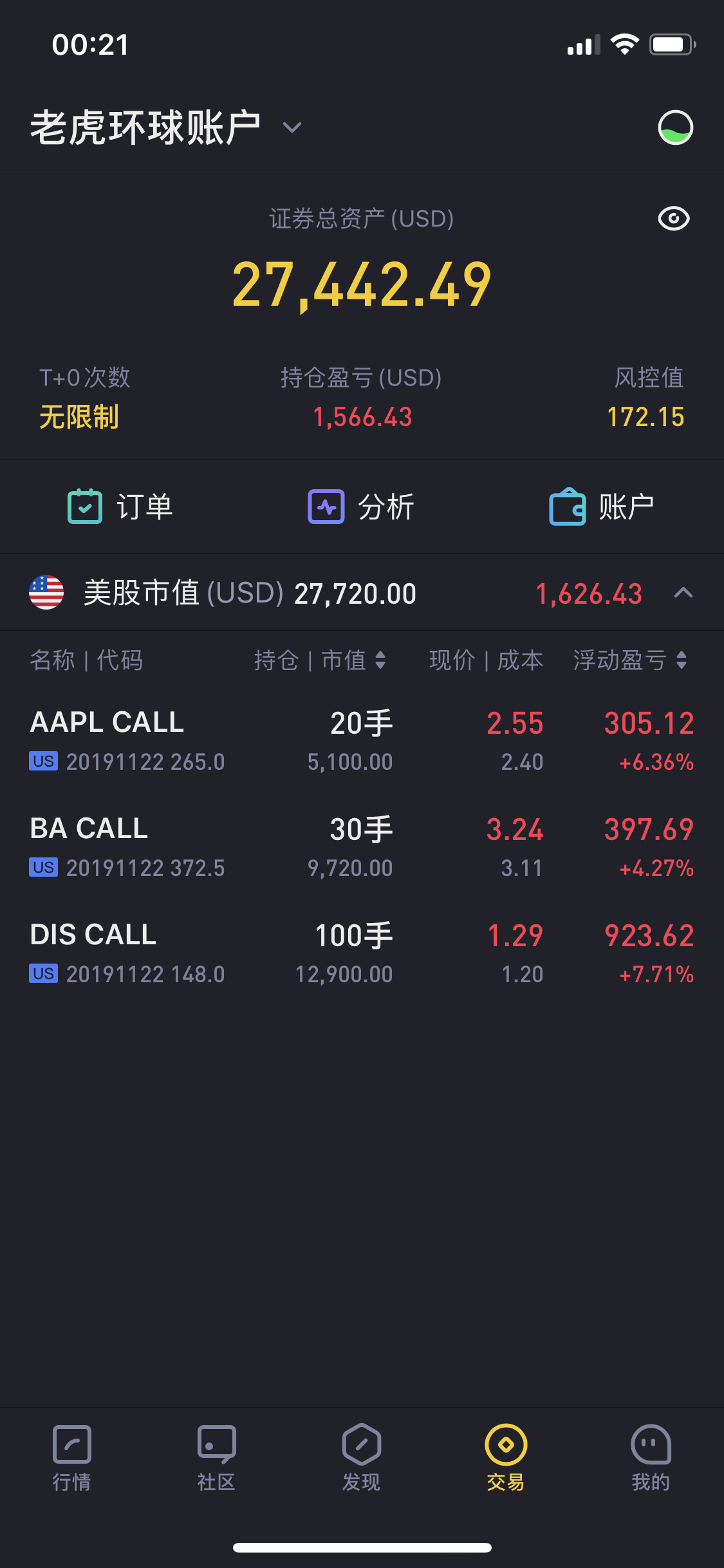Viewport: 724px width, 1568px height.
Task: Open the BA CALL position
Action: point(362,847)
